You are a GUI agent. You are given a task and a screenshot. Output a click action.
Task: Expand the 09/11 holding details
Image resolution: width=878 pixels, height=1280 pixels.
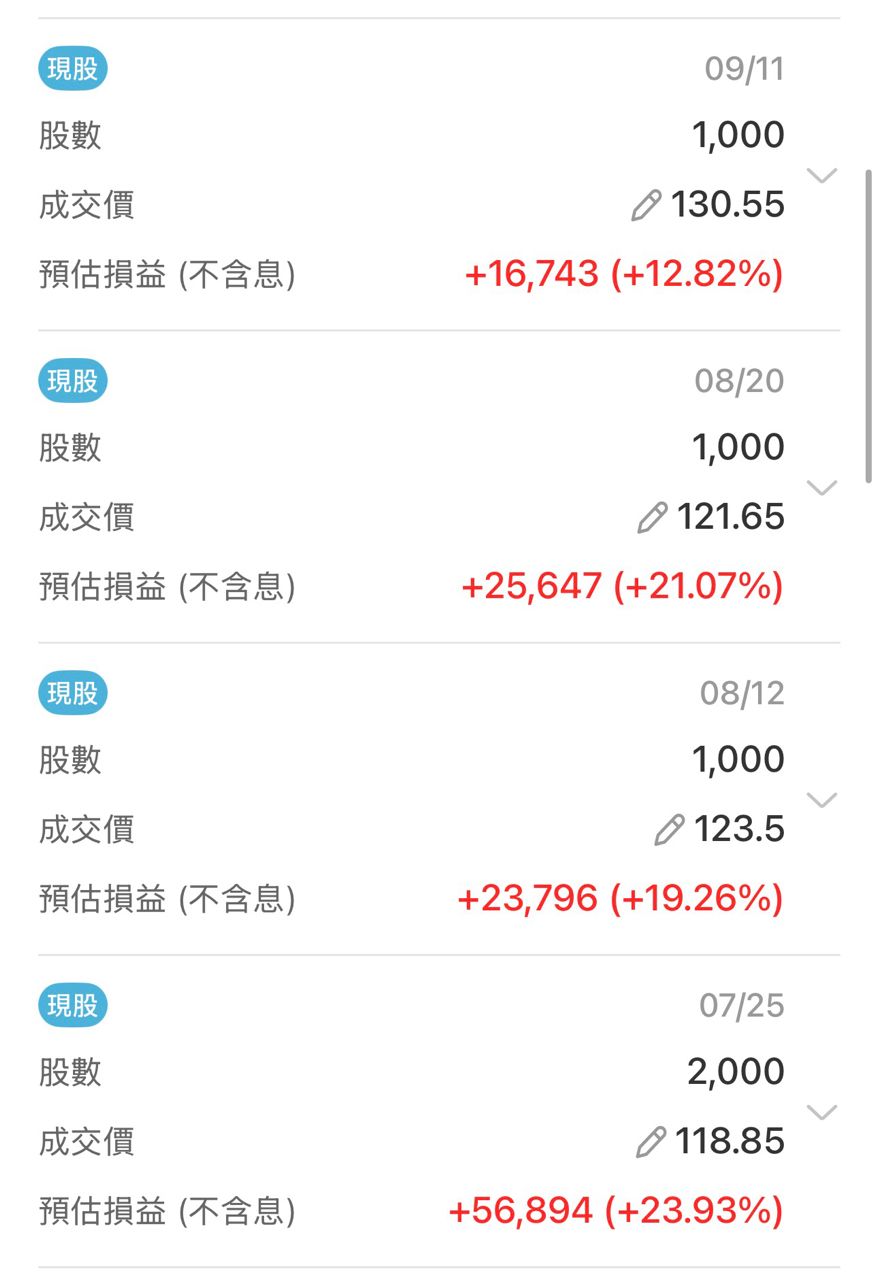click(x=822, y=177)
